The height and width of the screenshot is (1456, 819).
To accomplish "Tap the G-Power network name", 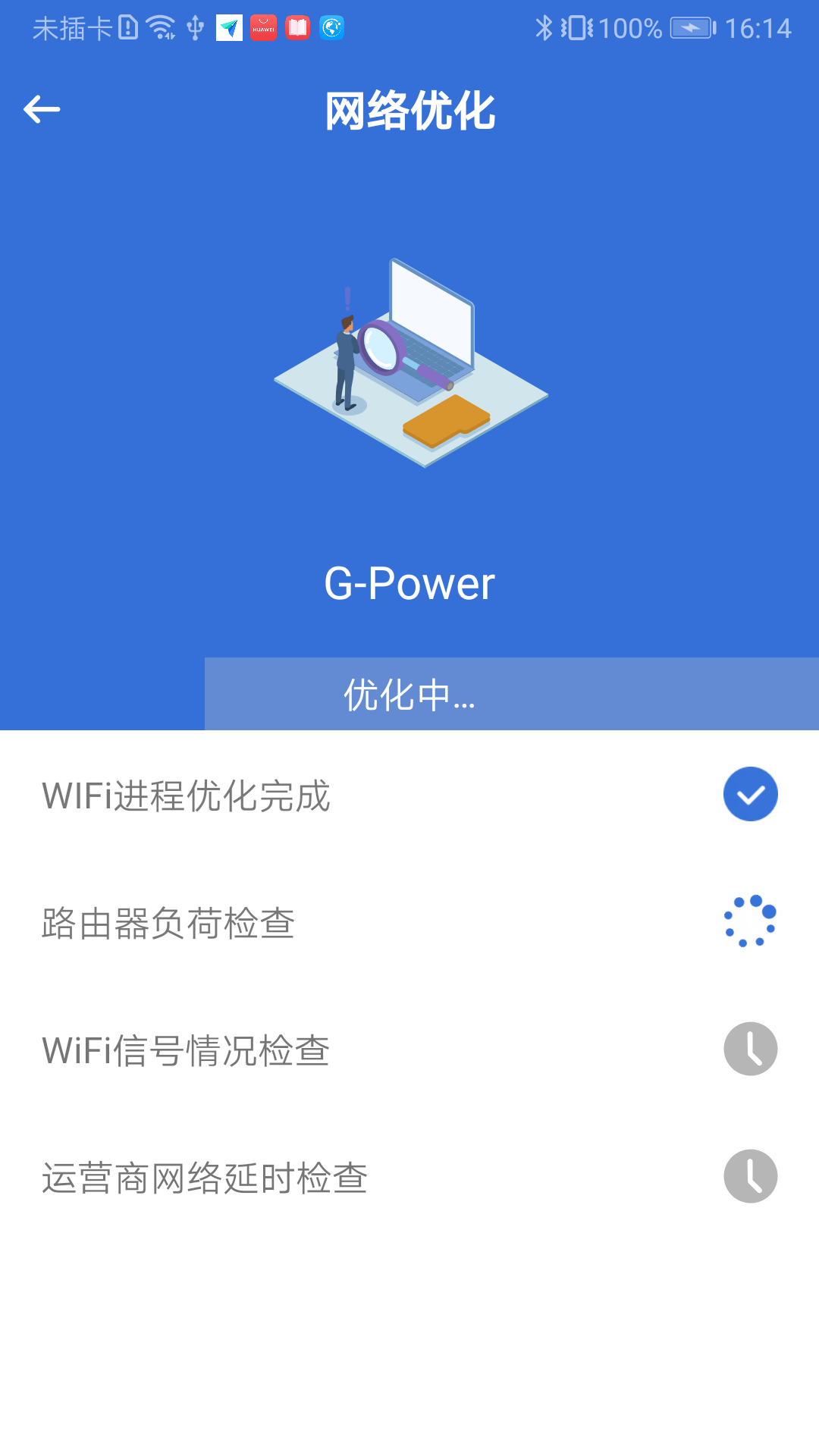I will (x=409, y=584).
